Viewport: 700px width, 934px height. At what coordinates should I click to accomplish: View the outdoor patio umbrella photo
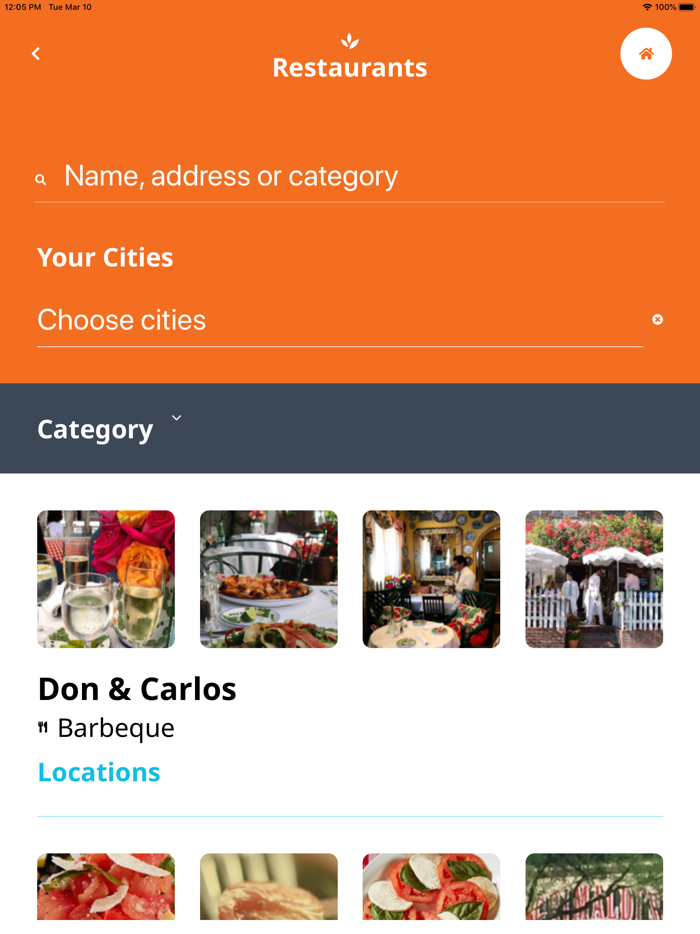[x=594, y=579]
